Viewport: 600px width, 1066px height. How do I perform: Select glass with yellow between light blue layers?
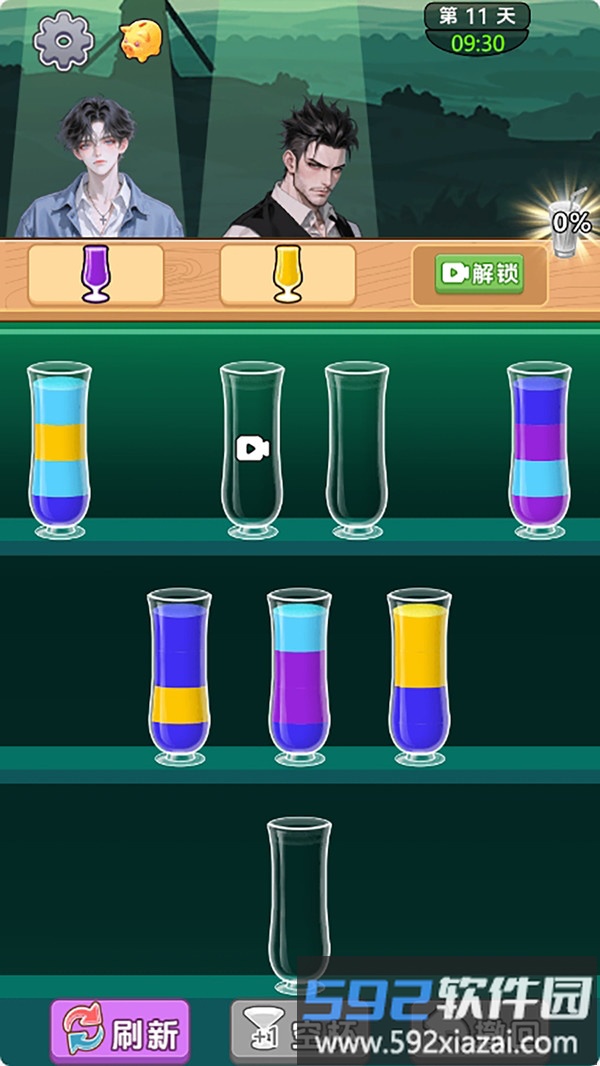[x=59, y=449]
